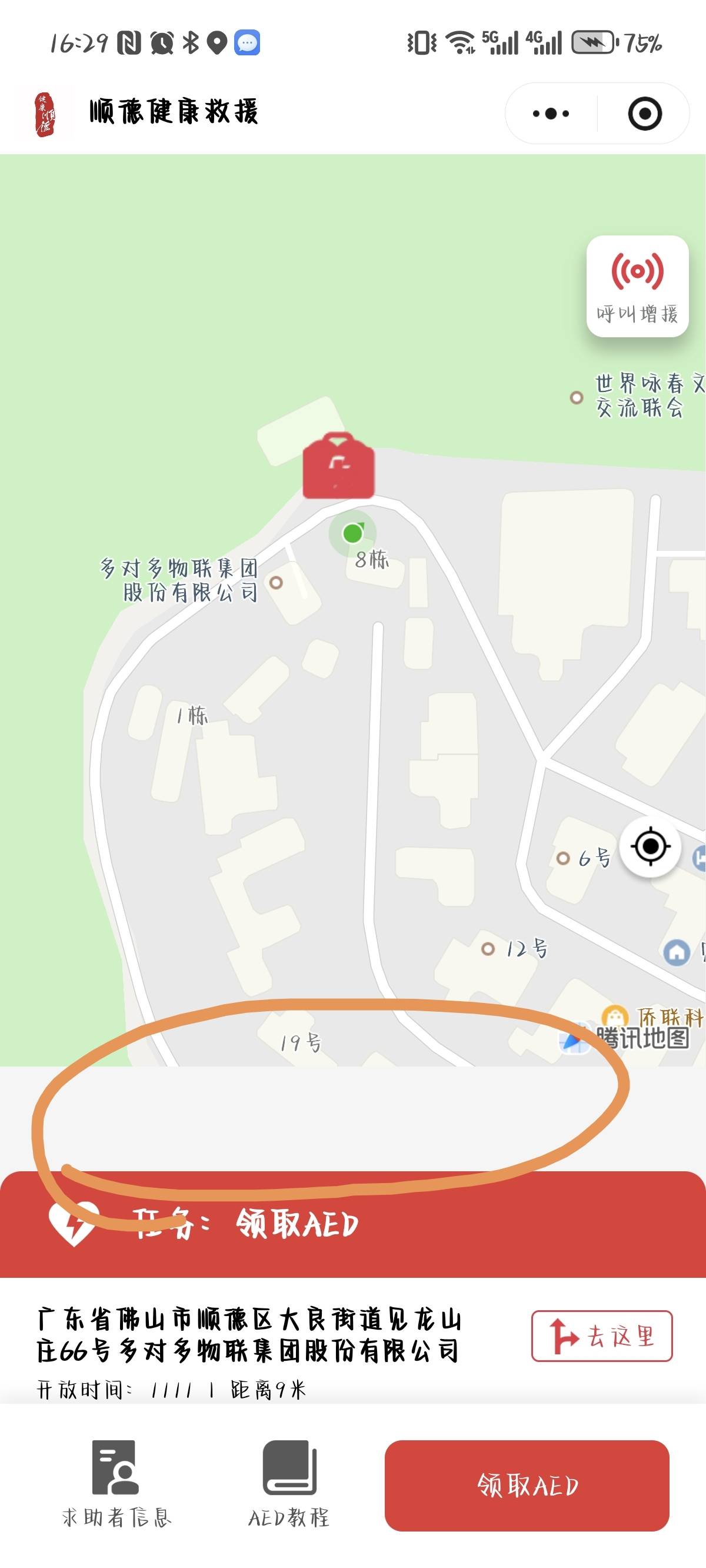
Task: Open the AED教程 tutorial
Action: 289,1483
